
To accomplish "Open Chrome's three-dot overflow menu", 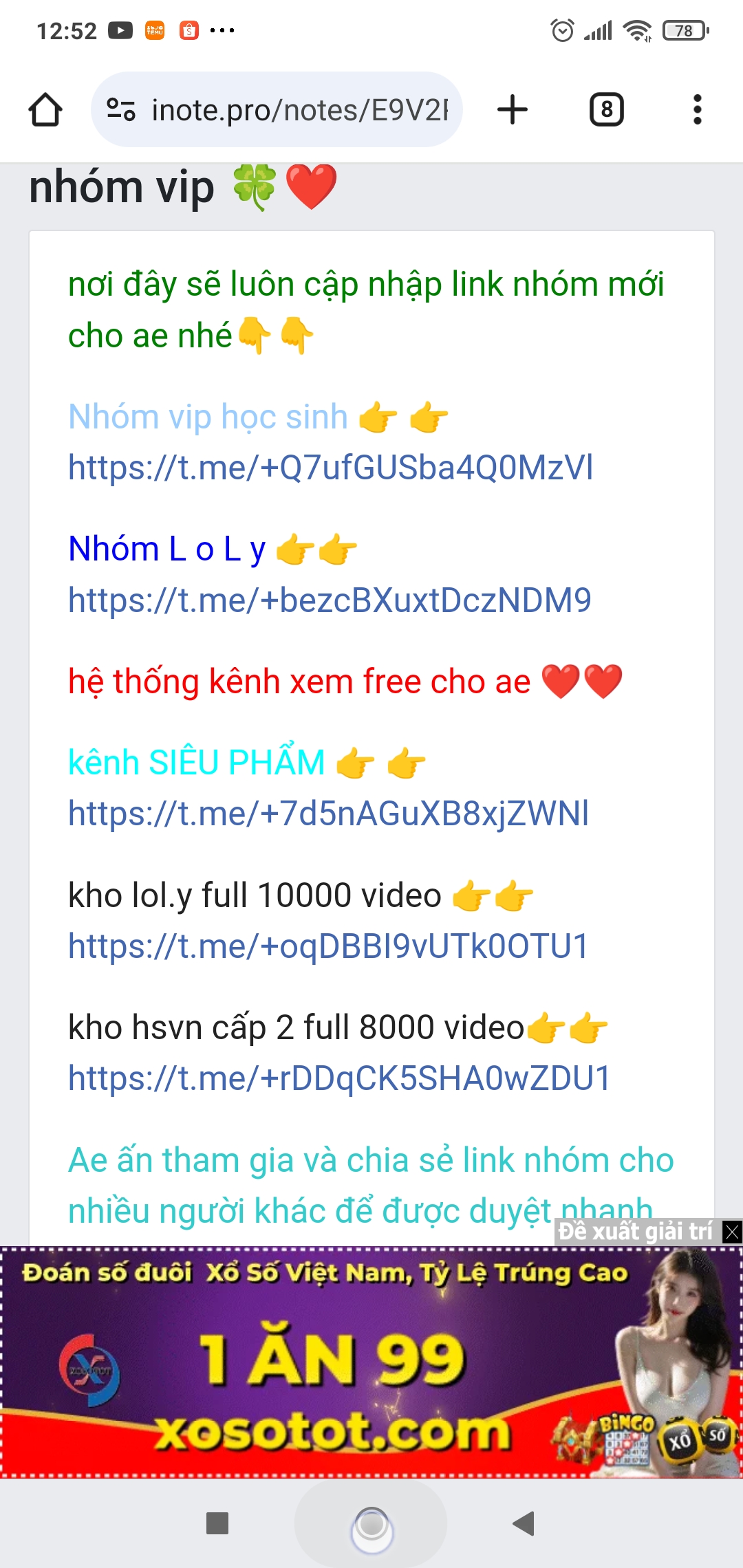I will [697, 109].
